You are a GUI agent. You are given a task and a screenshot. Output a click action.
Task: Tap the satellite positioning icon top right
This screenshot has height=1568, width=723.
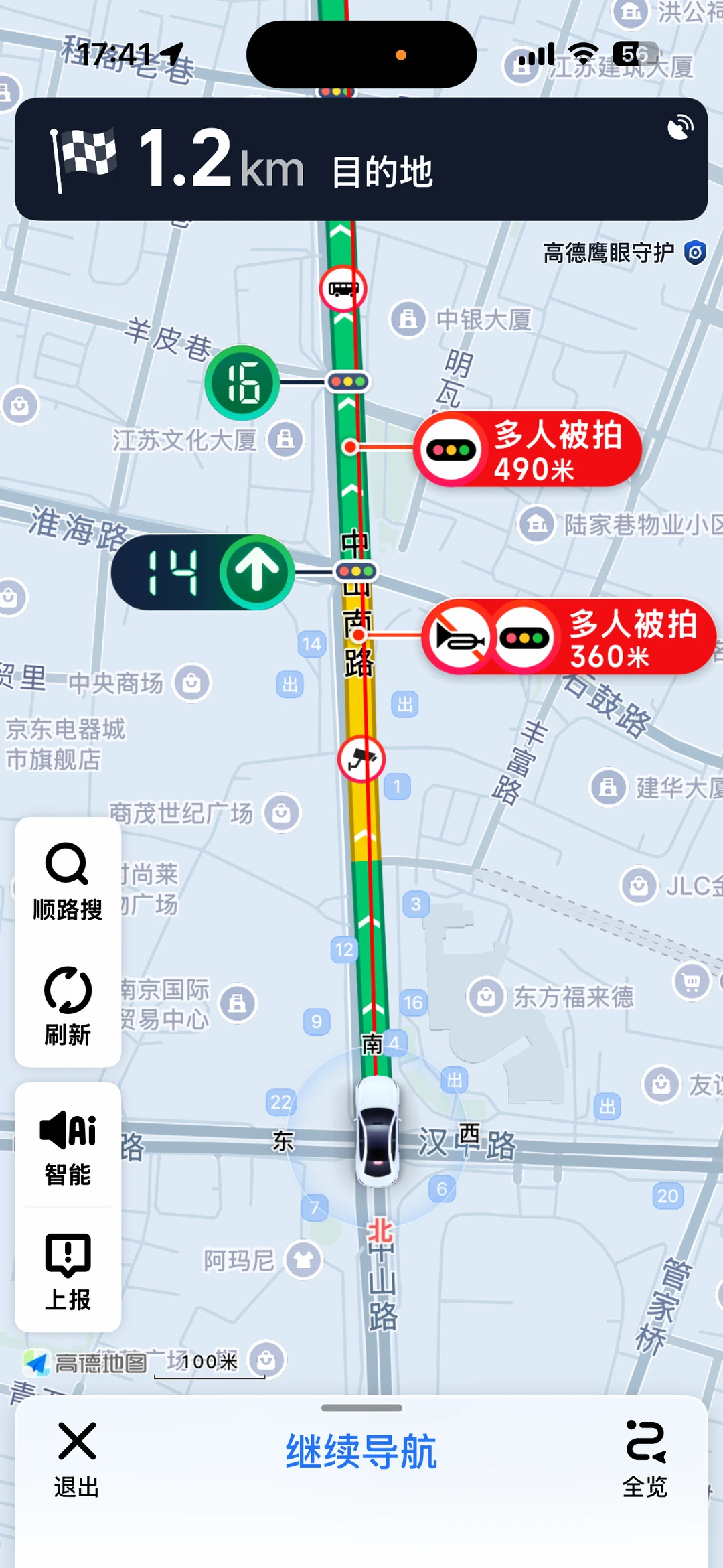[x=681, y=126]
